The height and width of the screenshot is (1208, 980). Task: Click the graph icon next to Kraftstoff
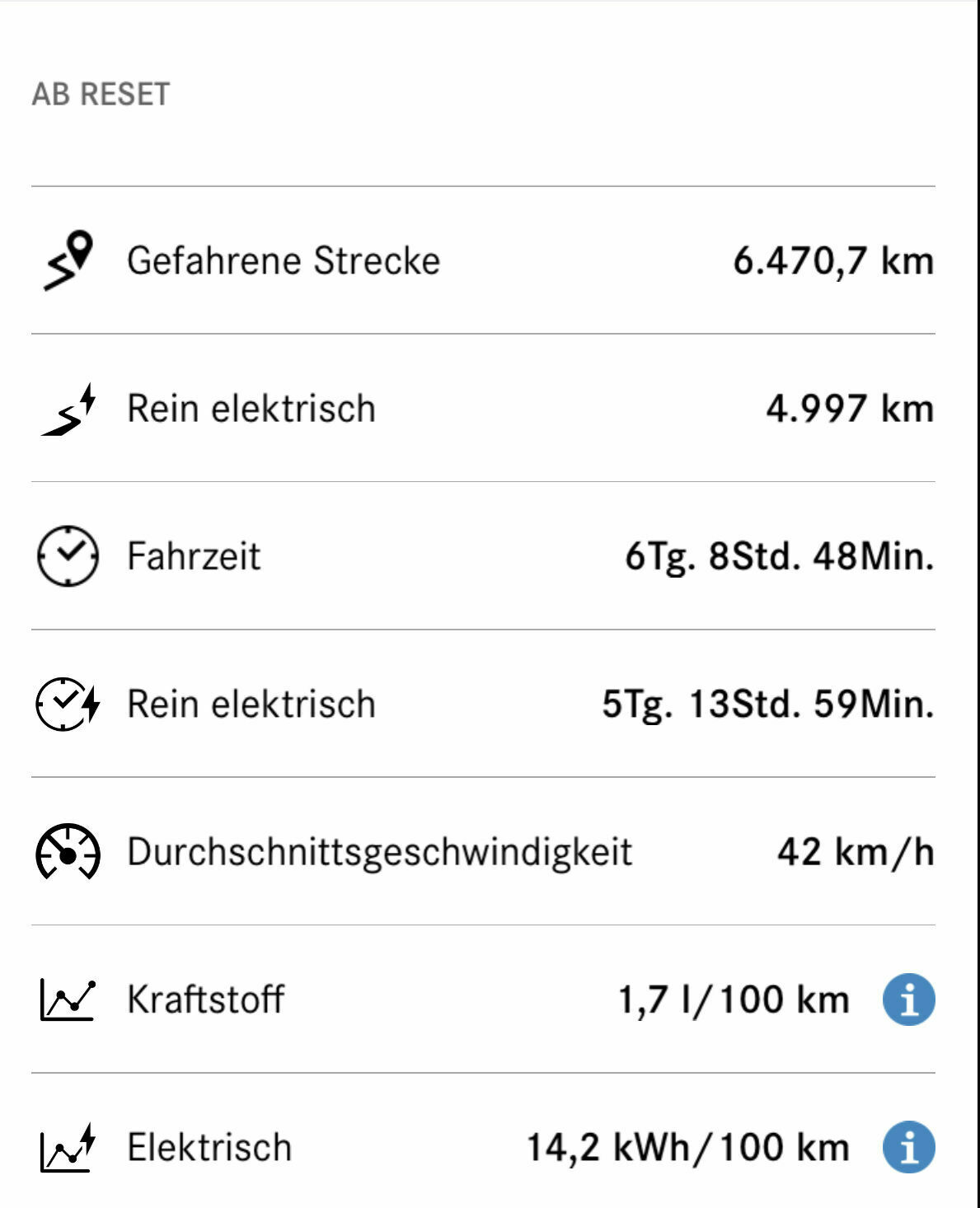68,1000
